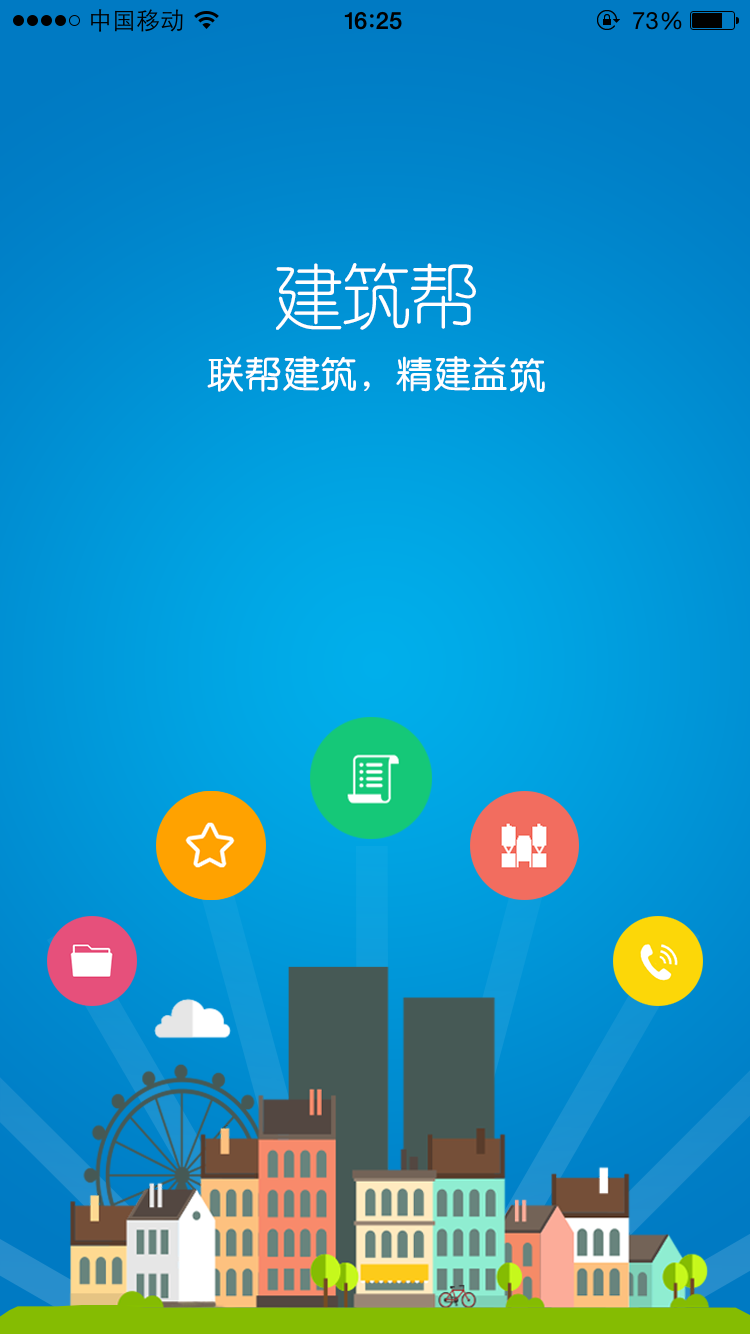Select the red buildings icon
Screen dimensions: 750x1334
pos(524,846)
